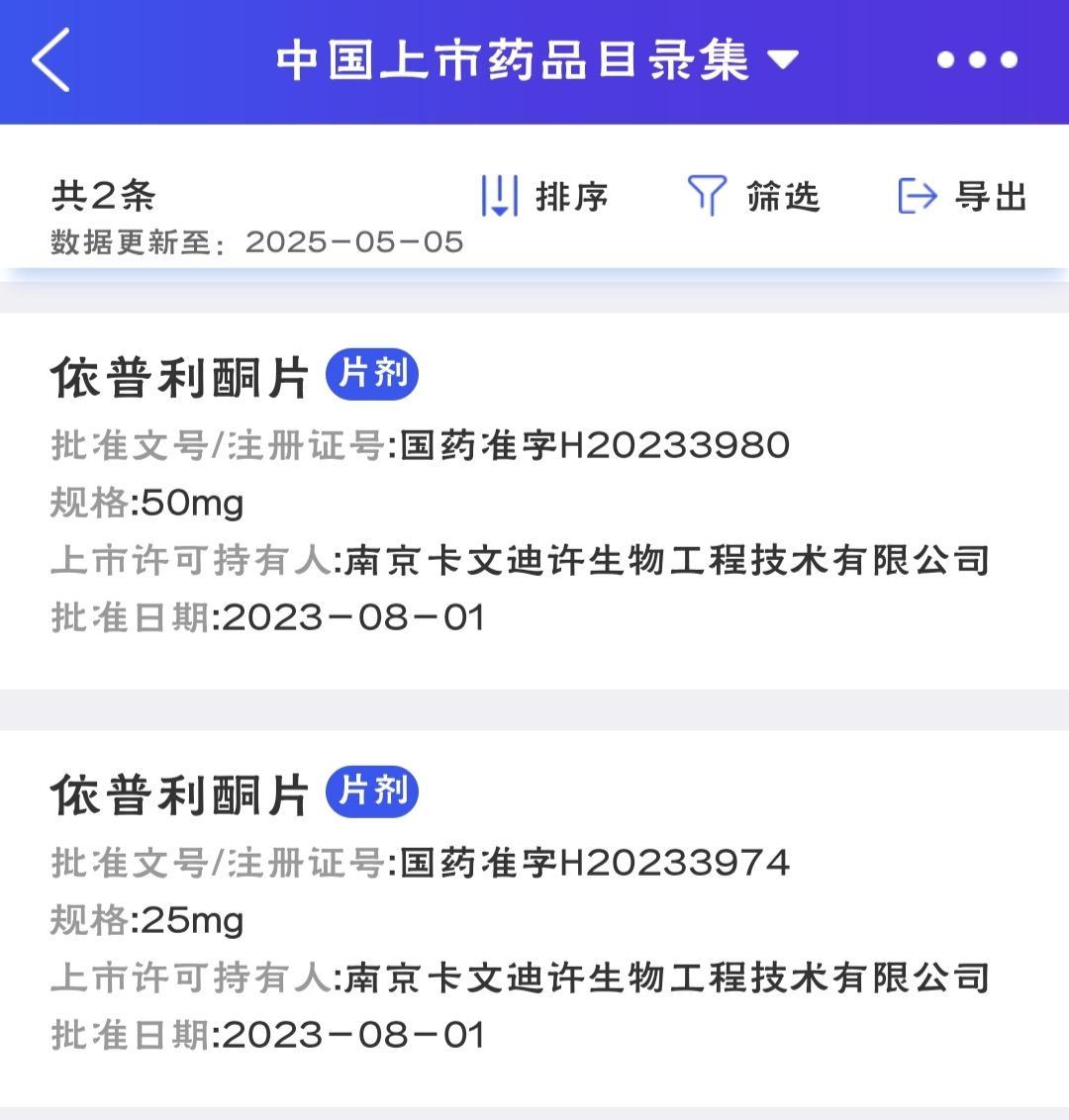1069x1120 pixels.
Task: Go back using the header arrow
Action: tap(51, 60)
